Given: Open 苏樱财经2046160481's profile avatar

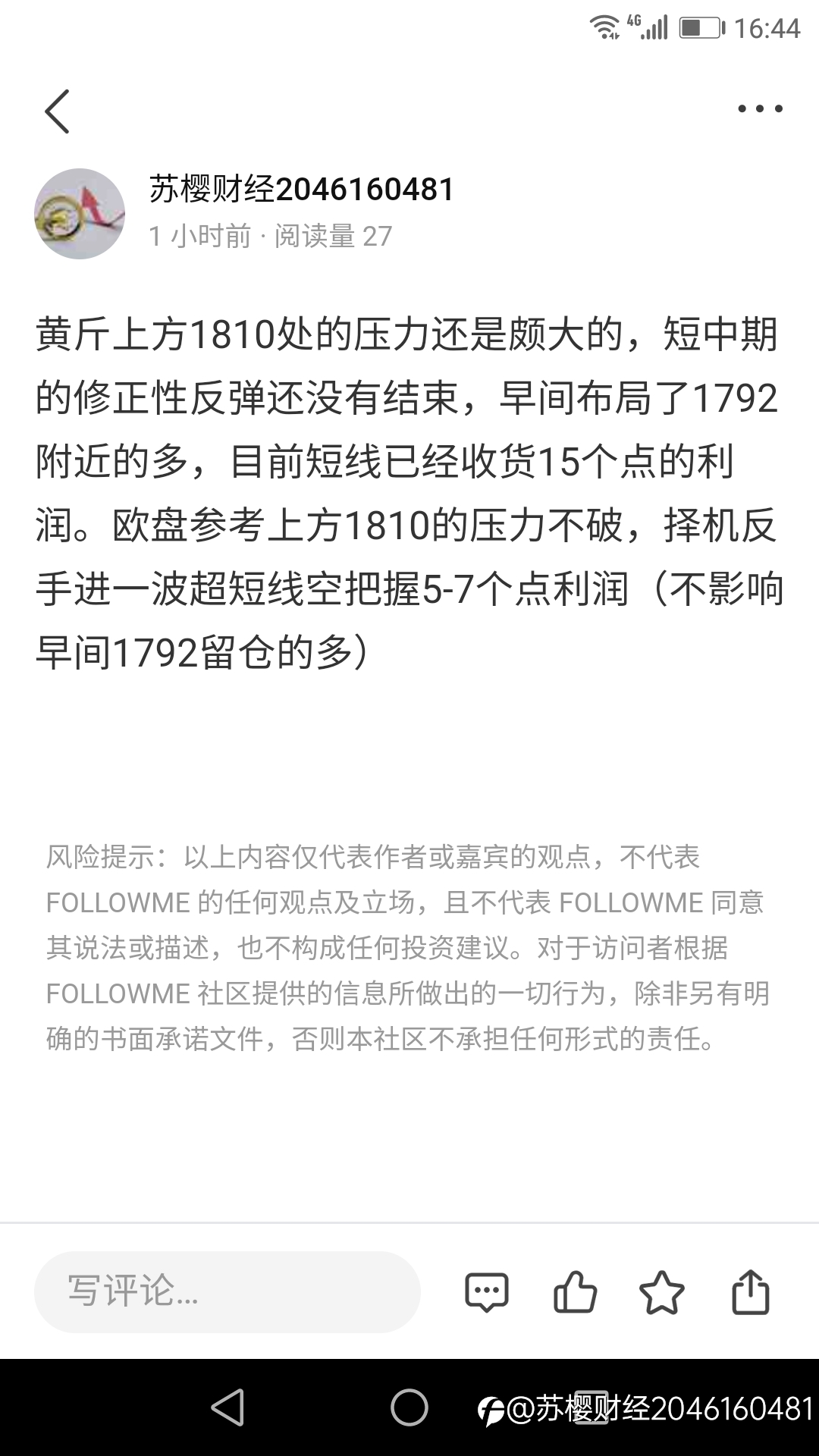Looking at the screenshot, I should tap(80, 214).
